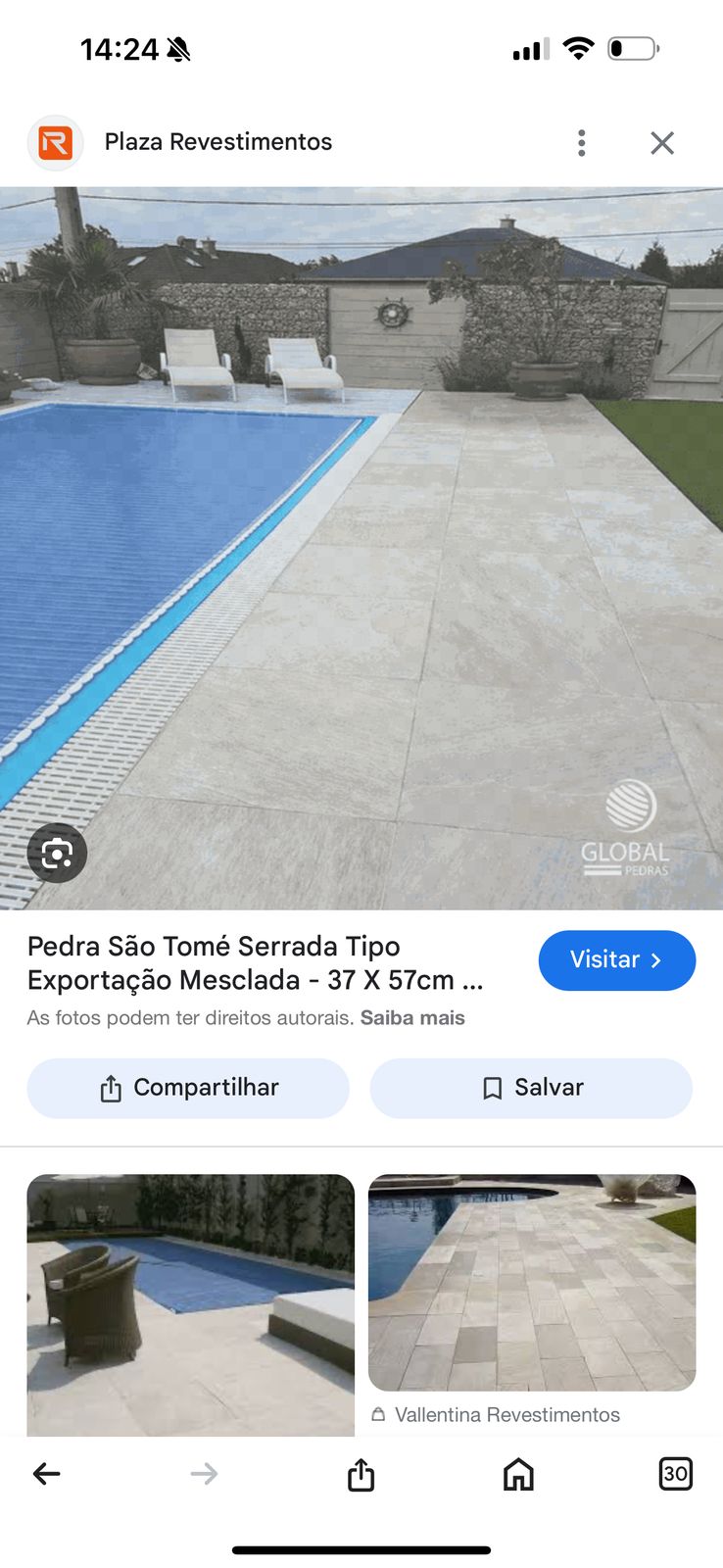The width and height of the screenshot is (723, 1568).
Task: Go back to previous page
Action: pos(47,1473)
